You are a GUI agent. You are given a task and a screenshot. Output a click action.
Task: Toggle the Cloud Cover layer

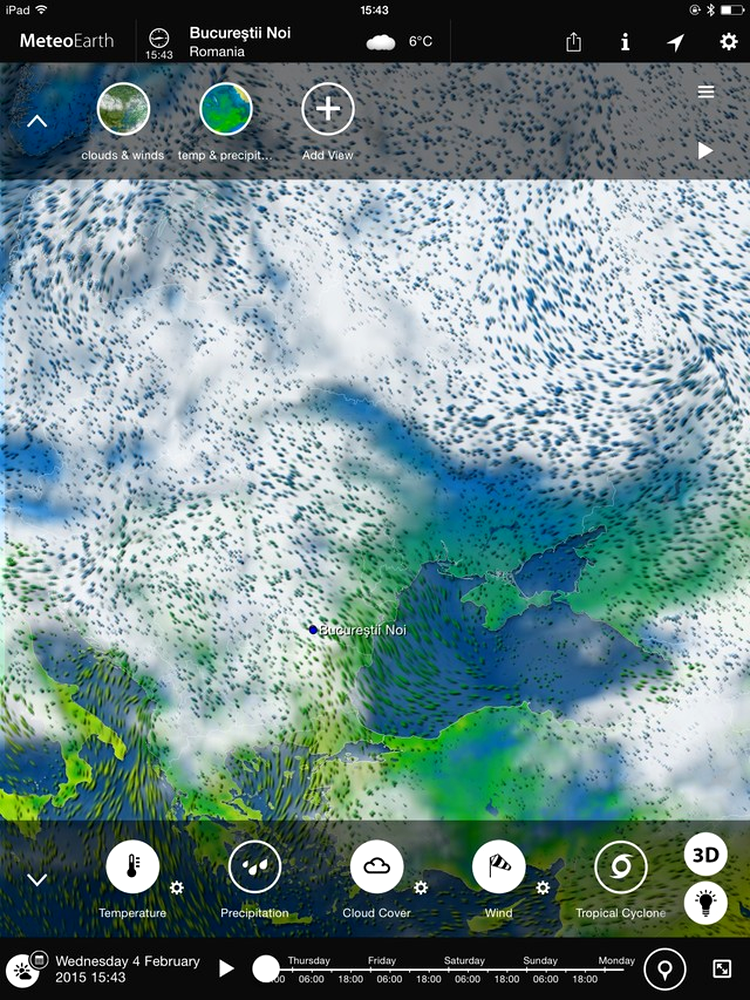click(376, 866)
